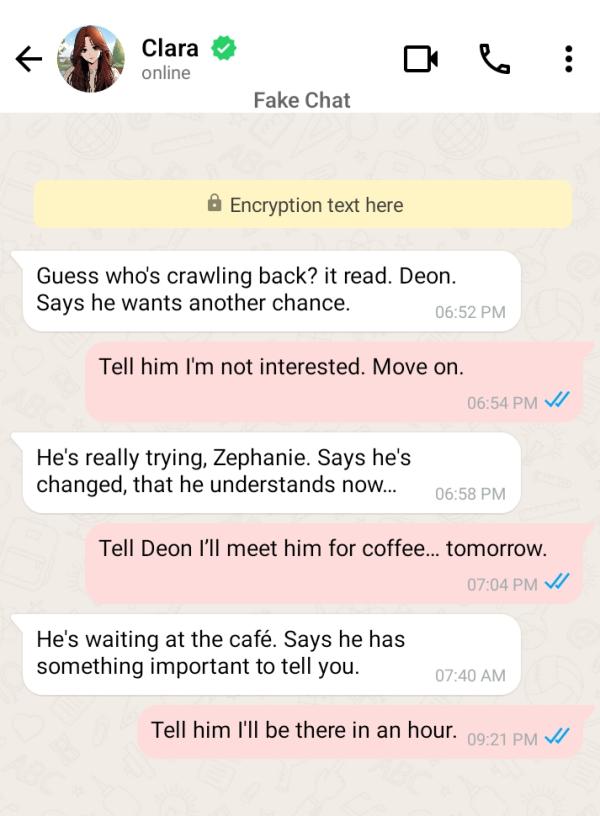The width and height of the screenshot is (600, 816).
Task: Go back using the arrow icon
Action: point(29,59)
